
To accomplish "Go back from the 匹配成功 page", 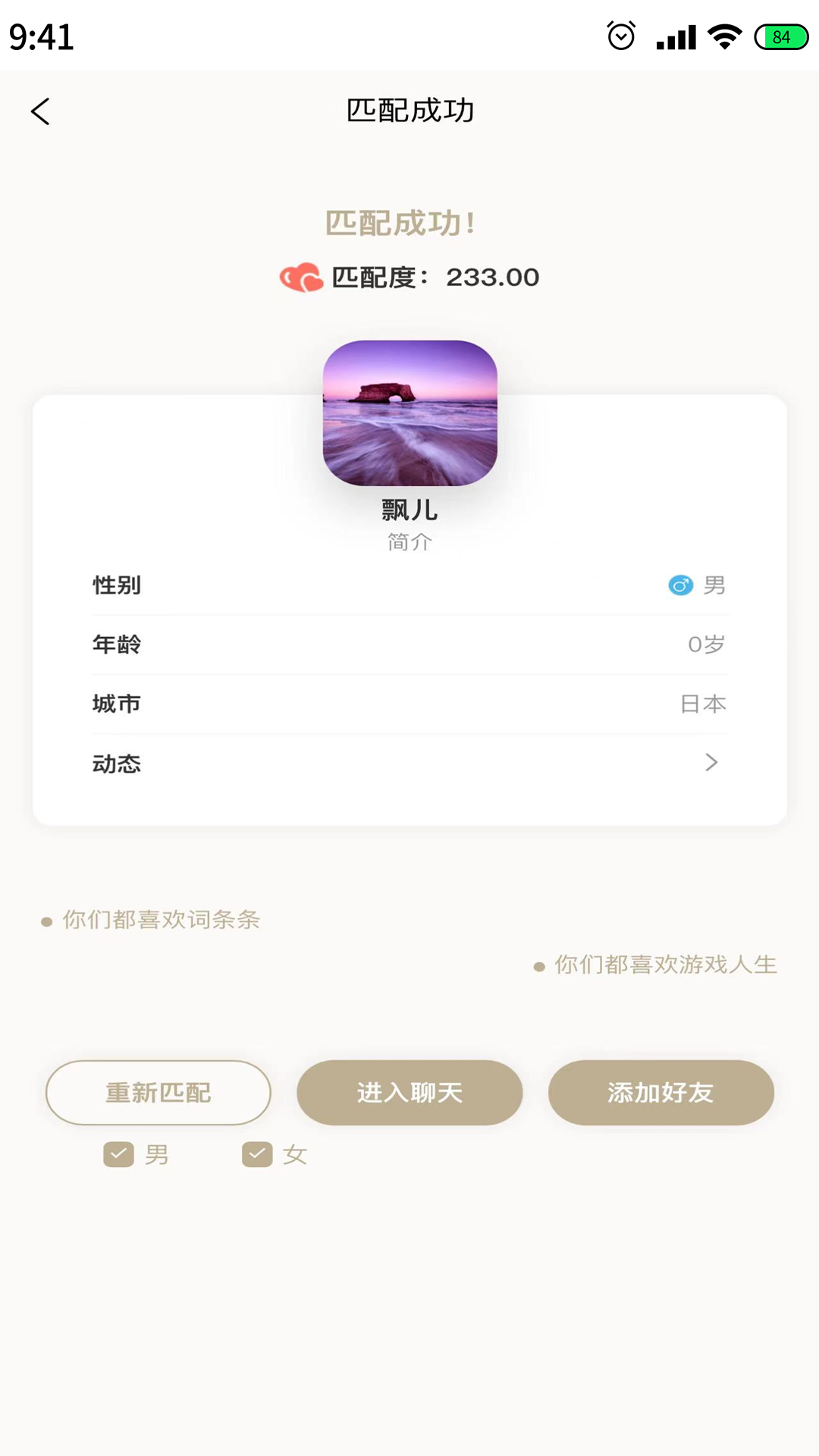I will (41, 111).
